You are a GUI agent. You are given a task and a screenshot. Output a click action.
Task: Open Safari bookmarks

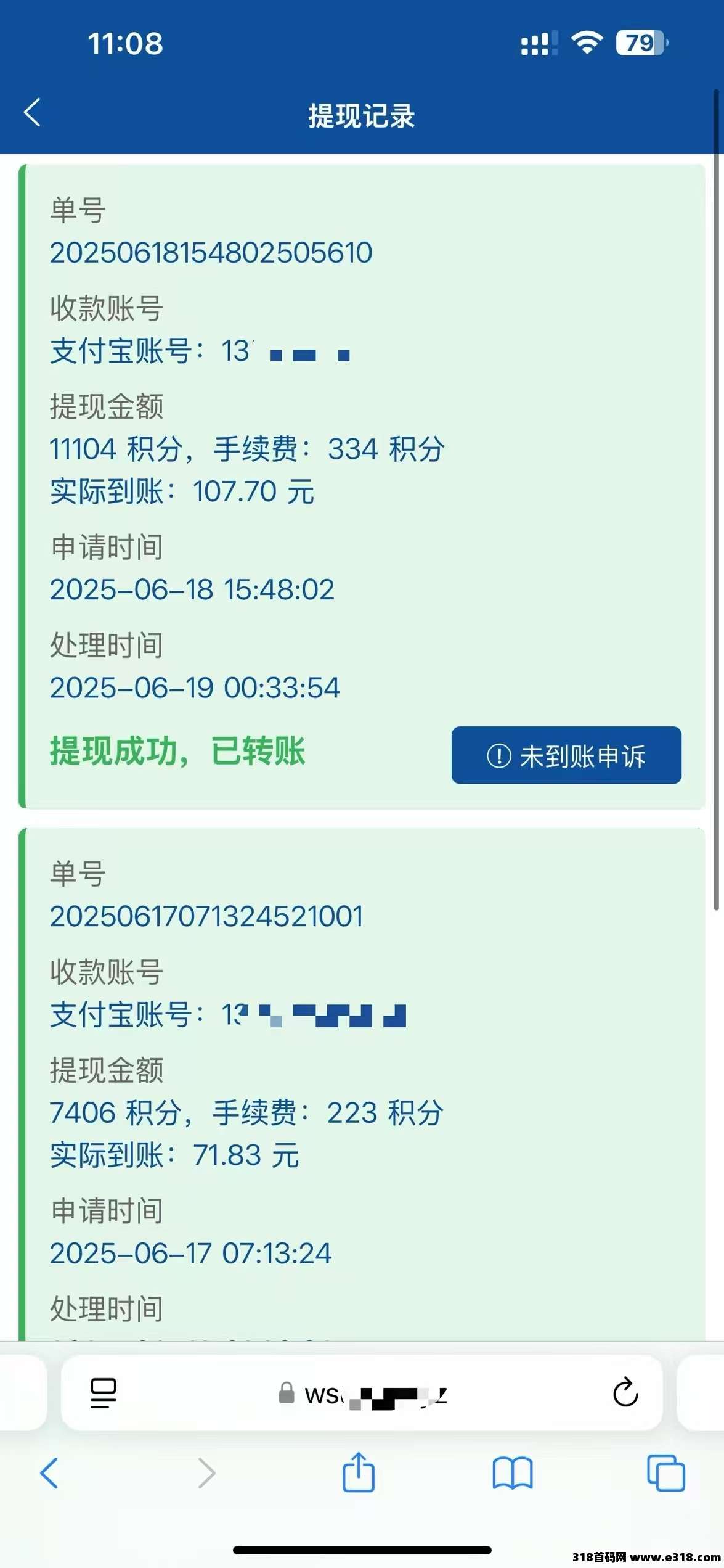[513, 1473]
